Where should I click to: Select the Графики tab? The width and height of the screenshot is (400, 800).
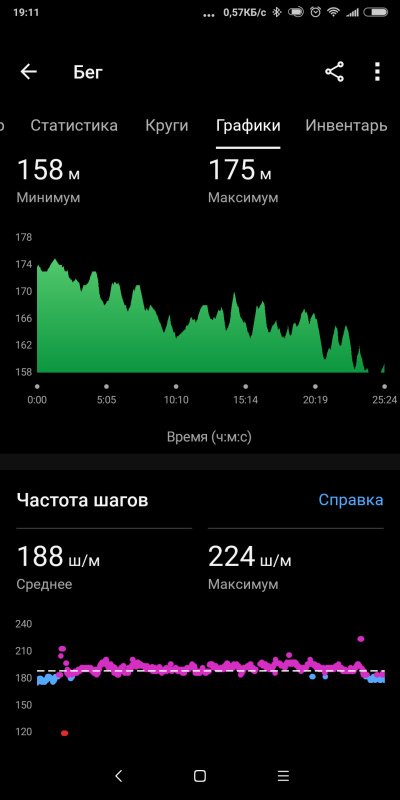pos(248,126)
